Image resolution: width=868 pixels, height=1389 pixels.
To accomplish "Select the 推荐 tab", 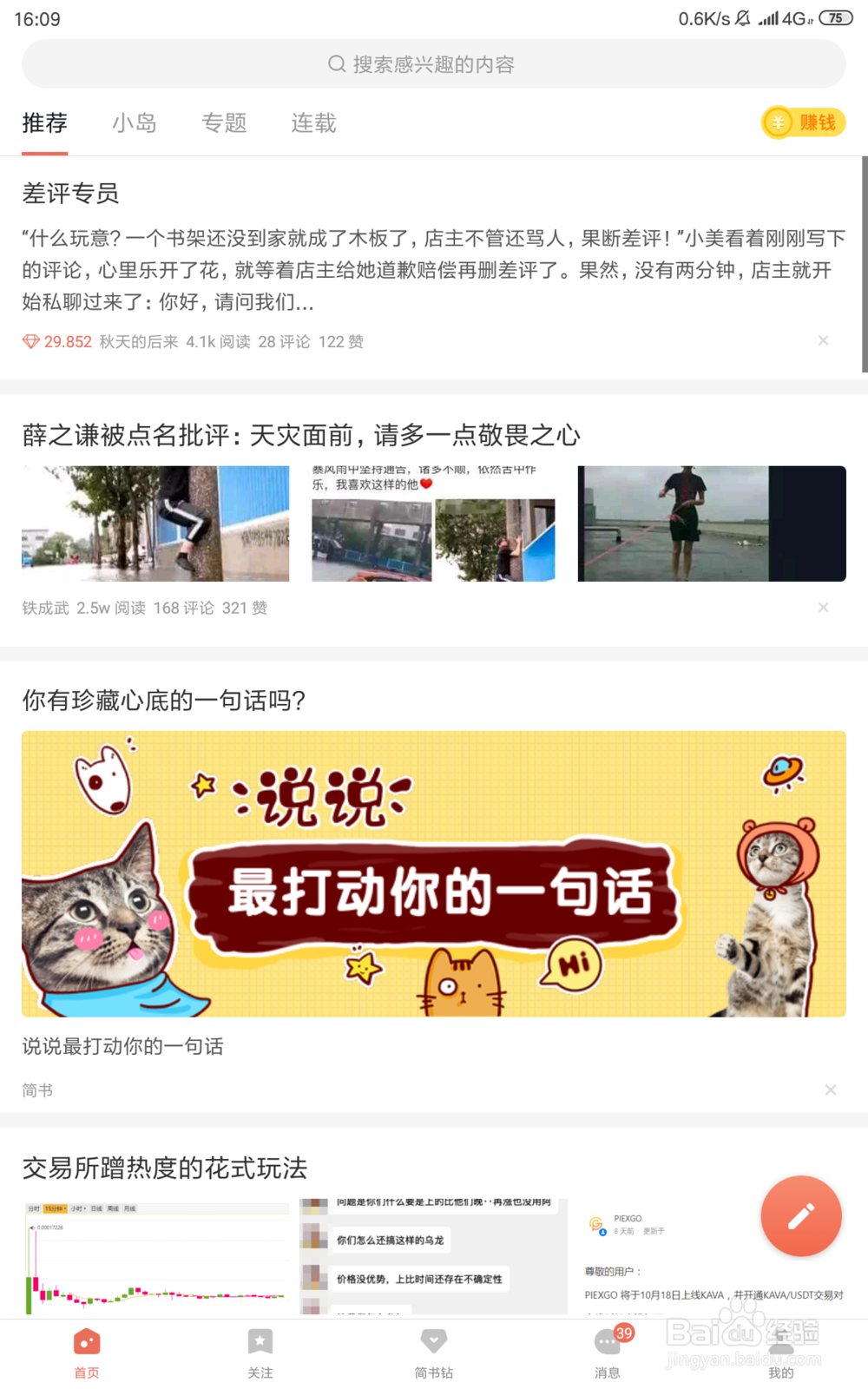I will coord(44,123).
